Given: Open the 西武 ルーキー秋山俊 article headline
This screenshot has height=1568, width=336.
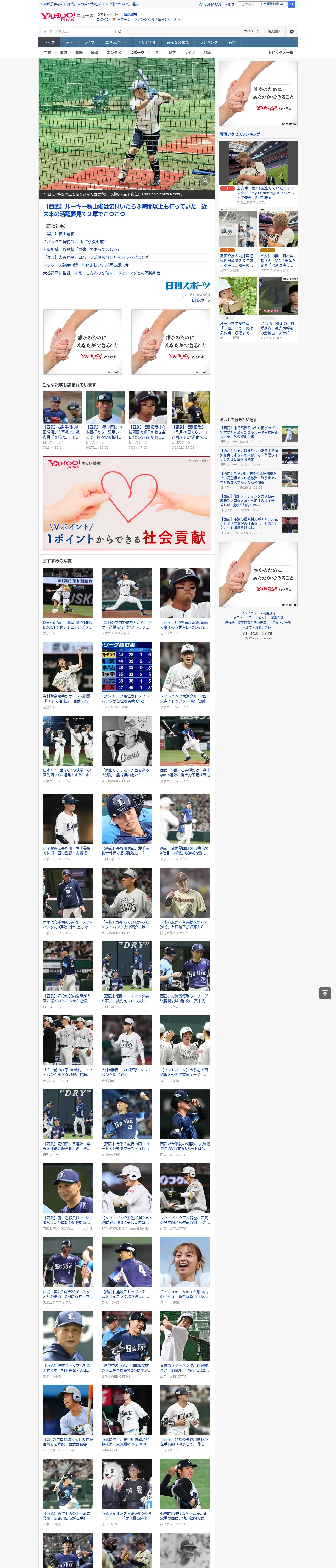Looking at the screenshot, I should tap(125, 210).
